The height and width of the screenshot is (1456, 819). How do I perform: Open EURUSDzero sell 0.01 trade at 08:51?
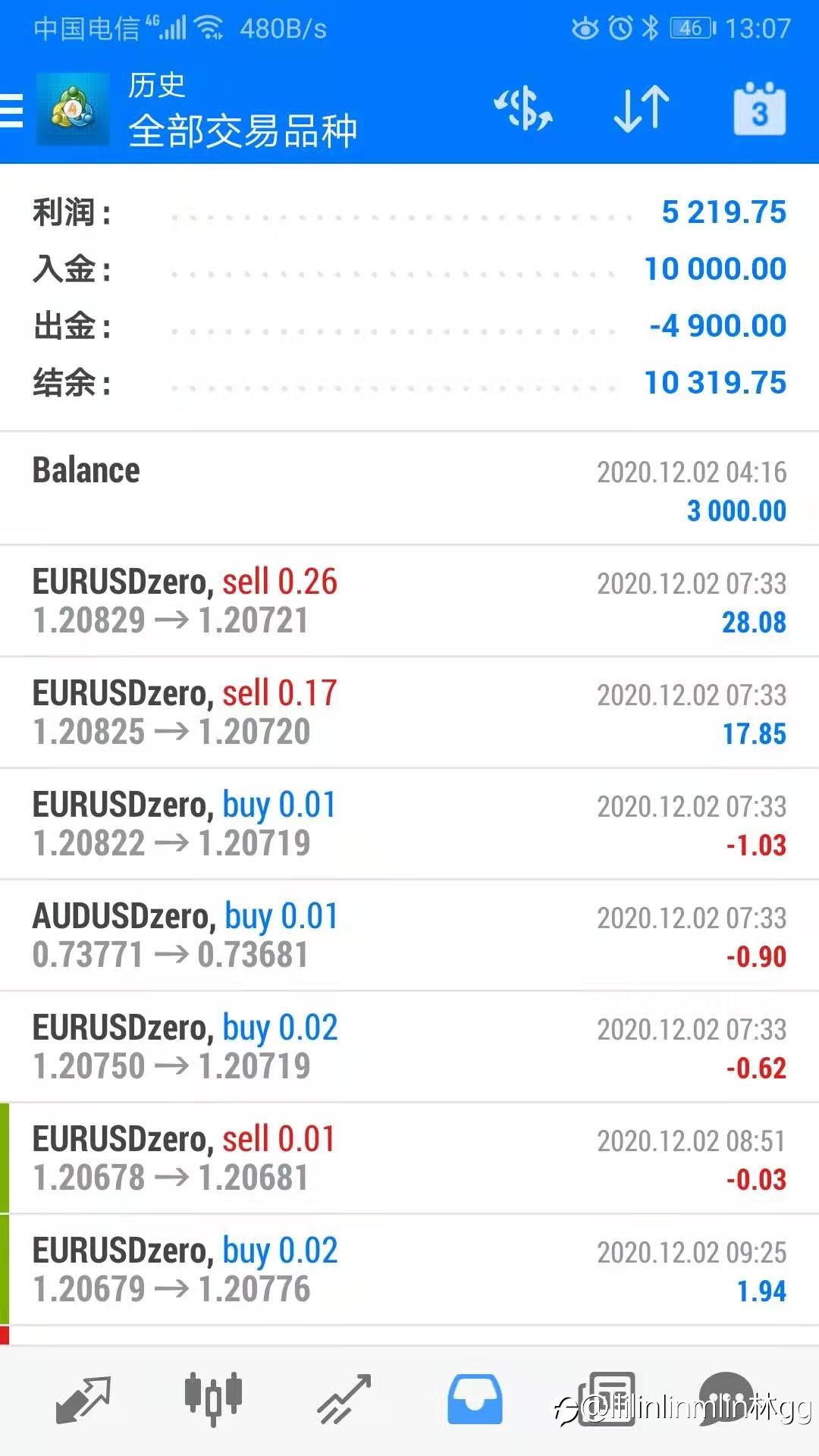coord(409,1159)
